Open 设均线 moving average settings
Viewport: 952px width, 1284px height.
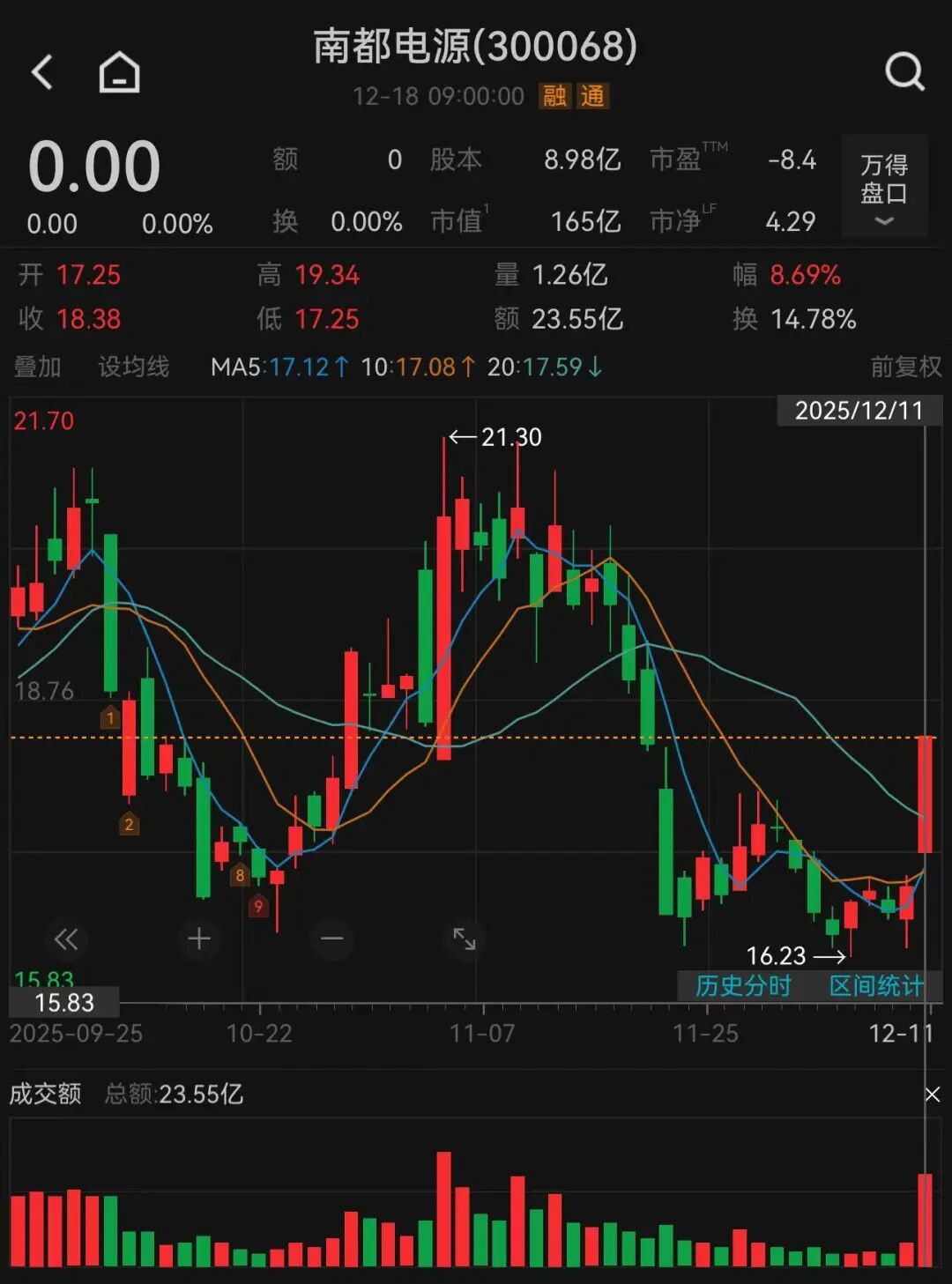[x=133, y=367]
